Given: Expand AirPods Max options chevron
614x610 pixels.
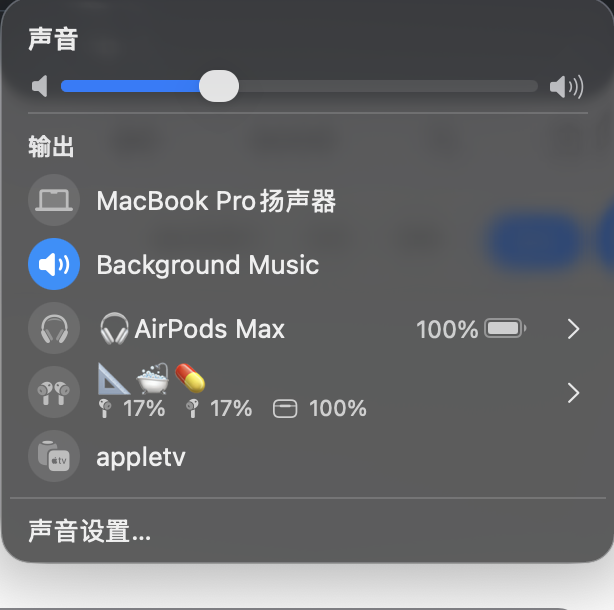Looking at the screenshot, I should (573, 329).
